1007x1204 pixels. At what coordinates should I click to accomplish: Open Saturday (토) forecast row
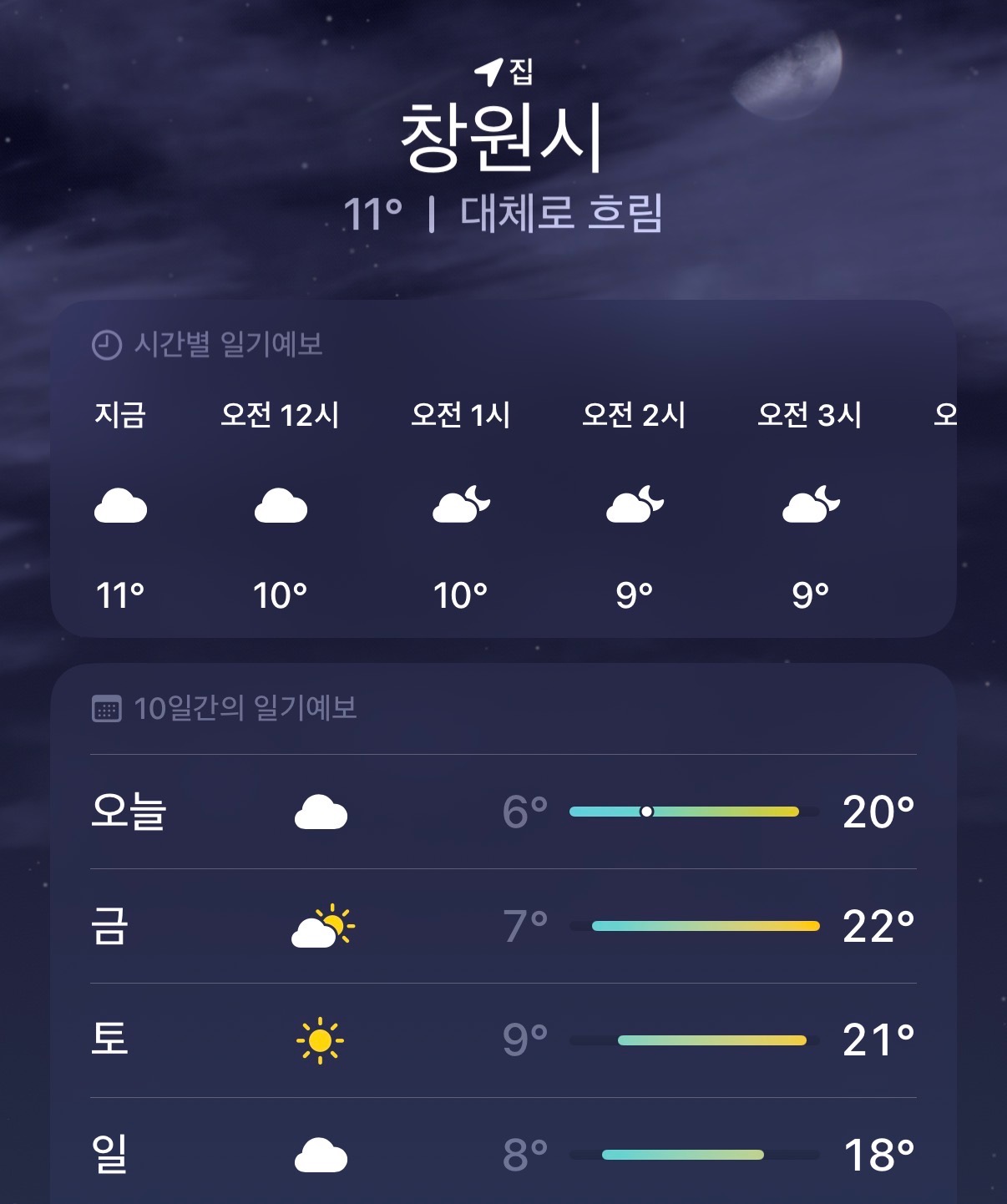tap(503, 1040)
